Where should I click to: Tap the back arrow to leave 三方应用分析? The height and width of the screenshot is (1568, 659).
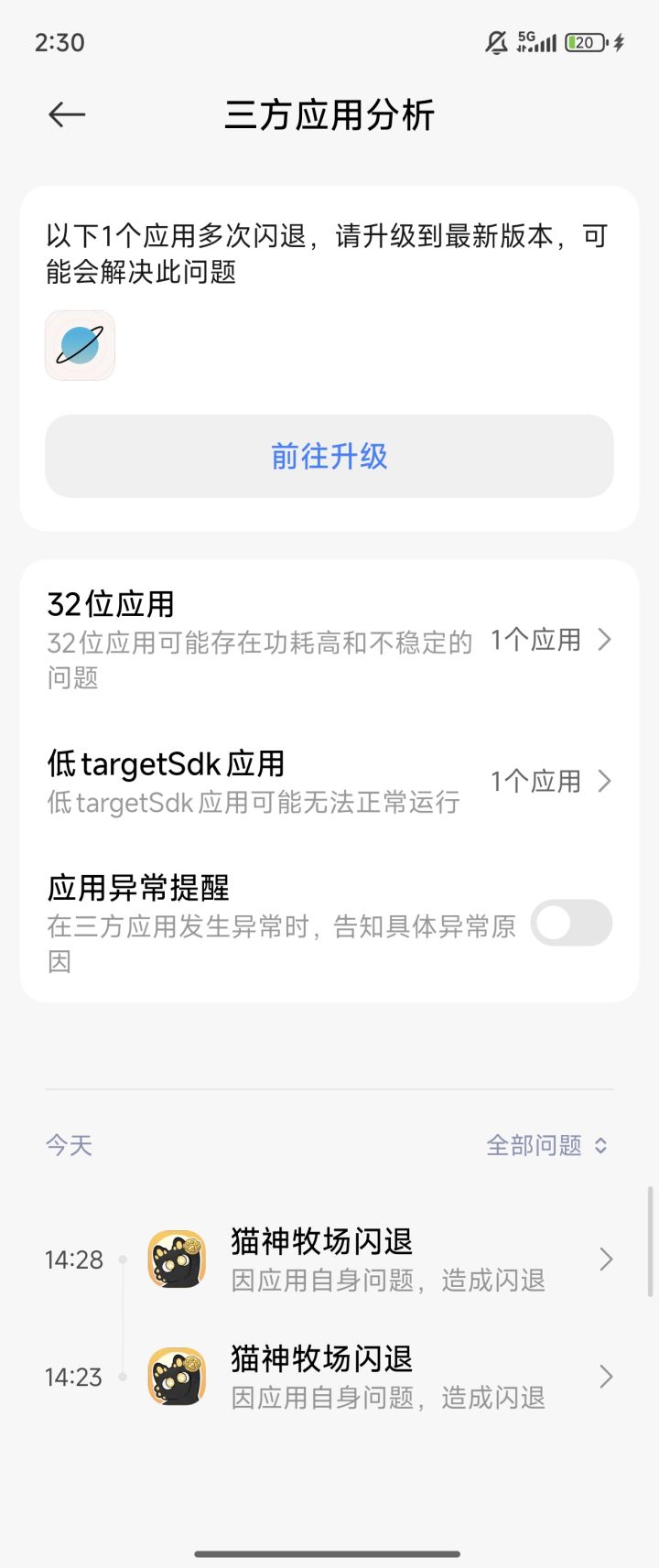[64, 114]
